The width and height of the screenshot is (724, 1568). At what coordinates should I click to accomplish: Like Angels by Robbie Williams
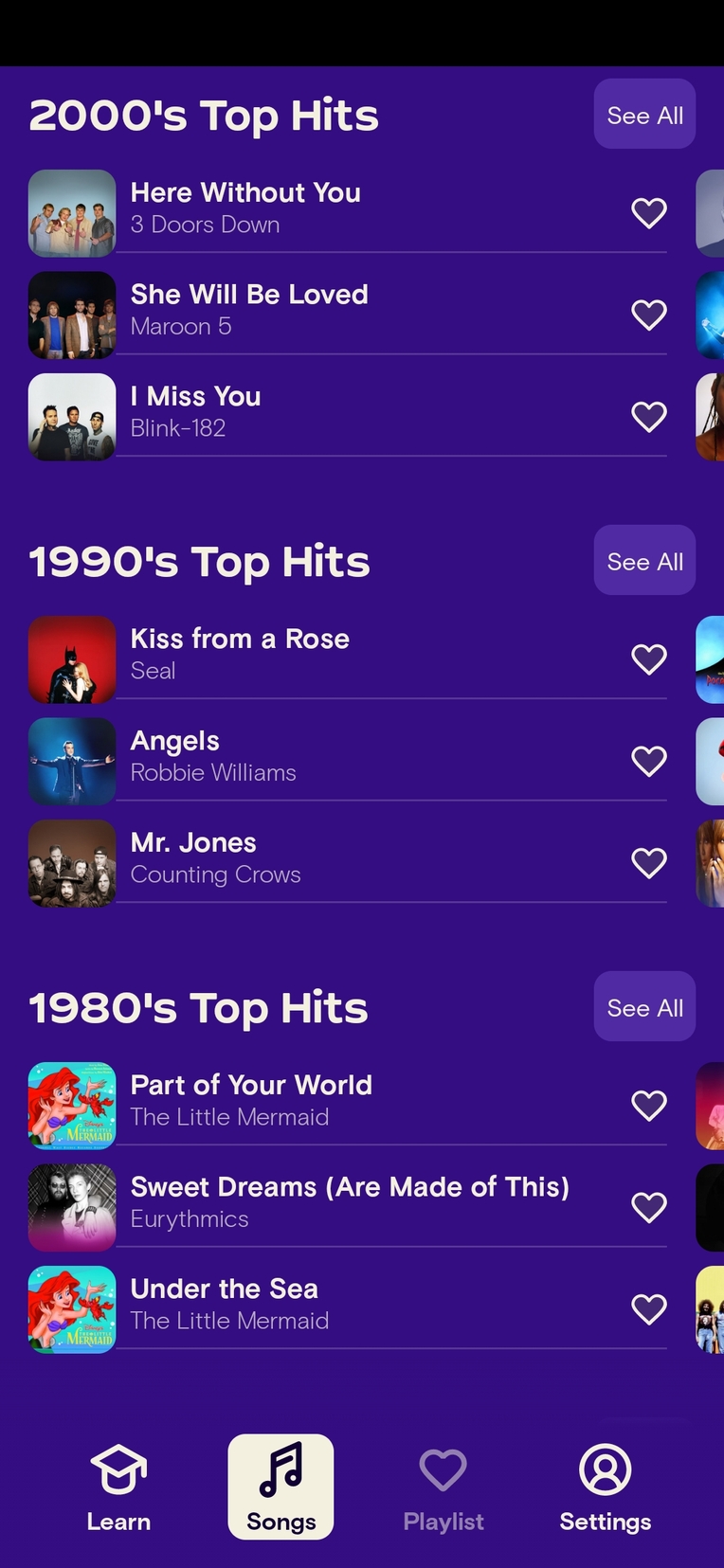pos(649,760)
